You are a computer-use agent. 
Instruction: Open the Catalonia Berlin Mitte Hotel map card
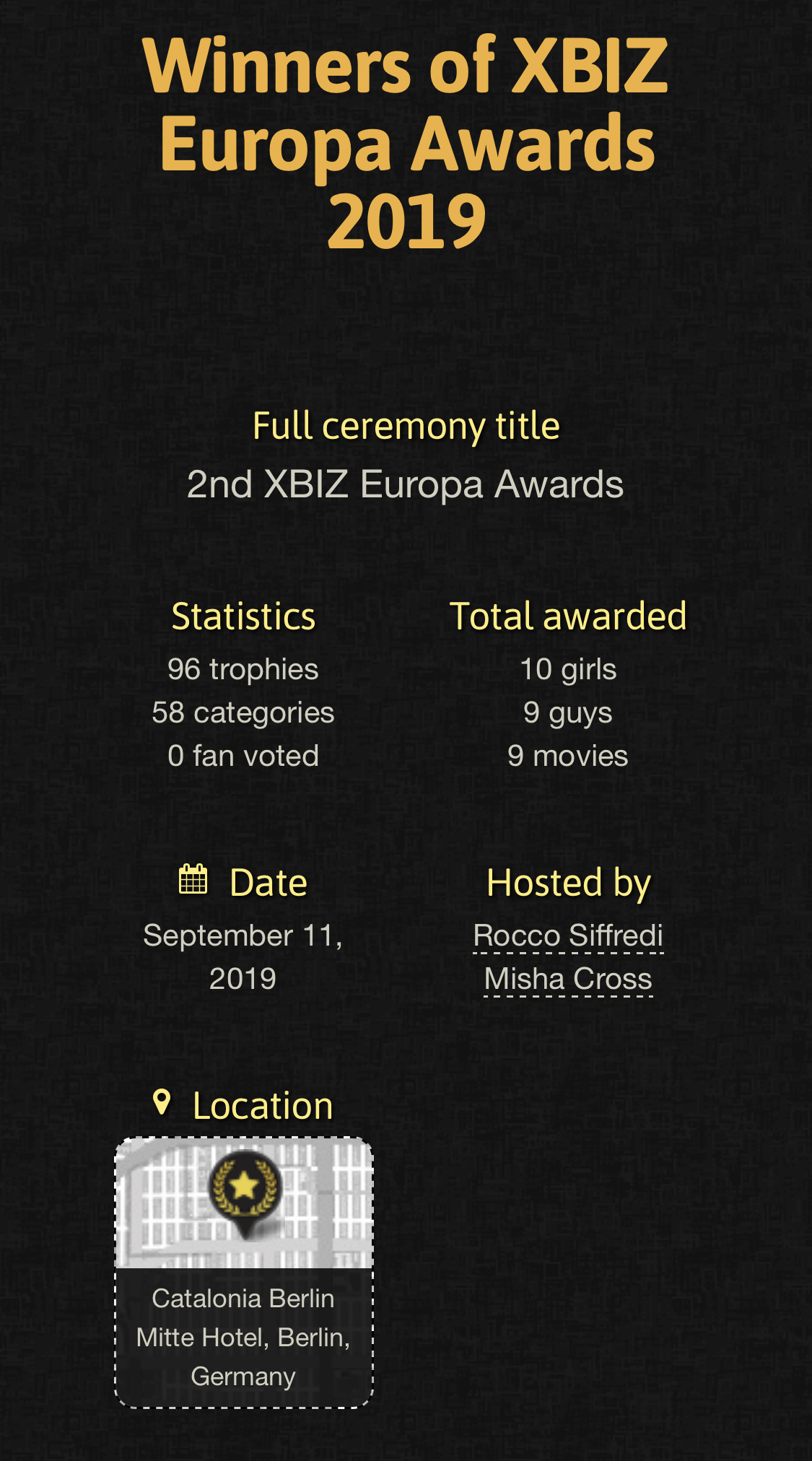(244, 1272)
